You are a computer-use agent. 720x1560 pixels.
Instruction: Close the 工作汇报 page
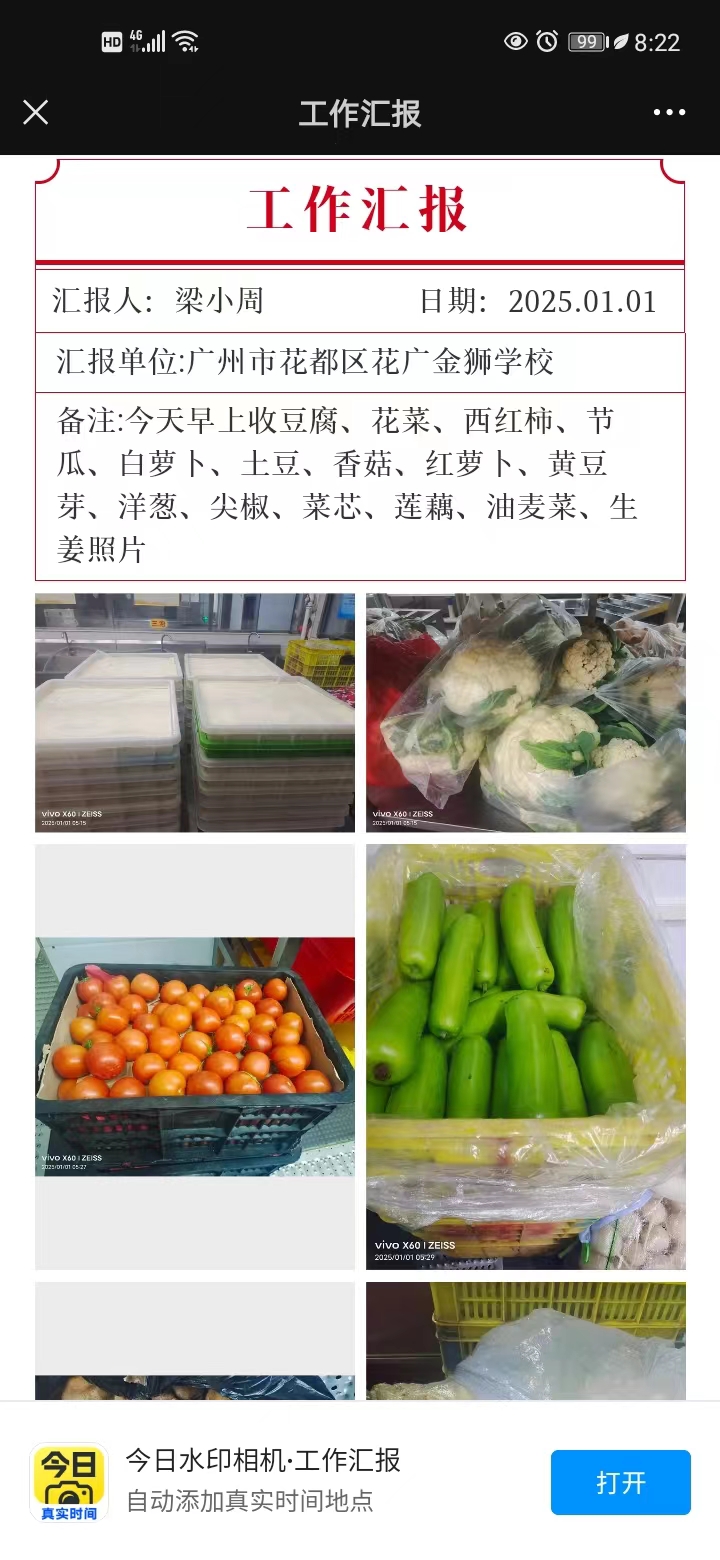click(x=36, y=112)
